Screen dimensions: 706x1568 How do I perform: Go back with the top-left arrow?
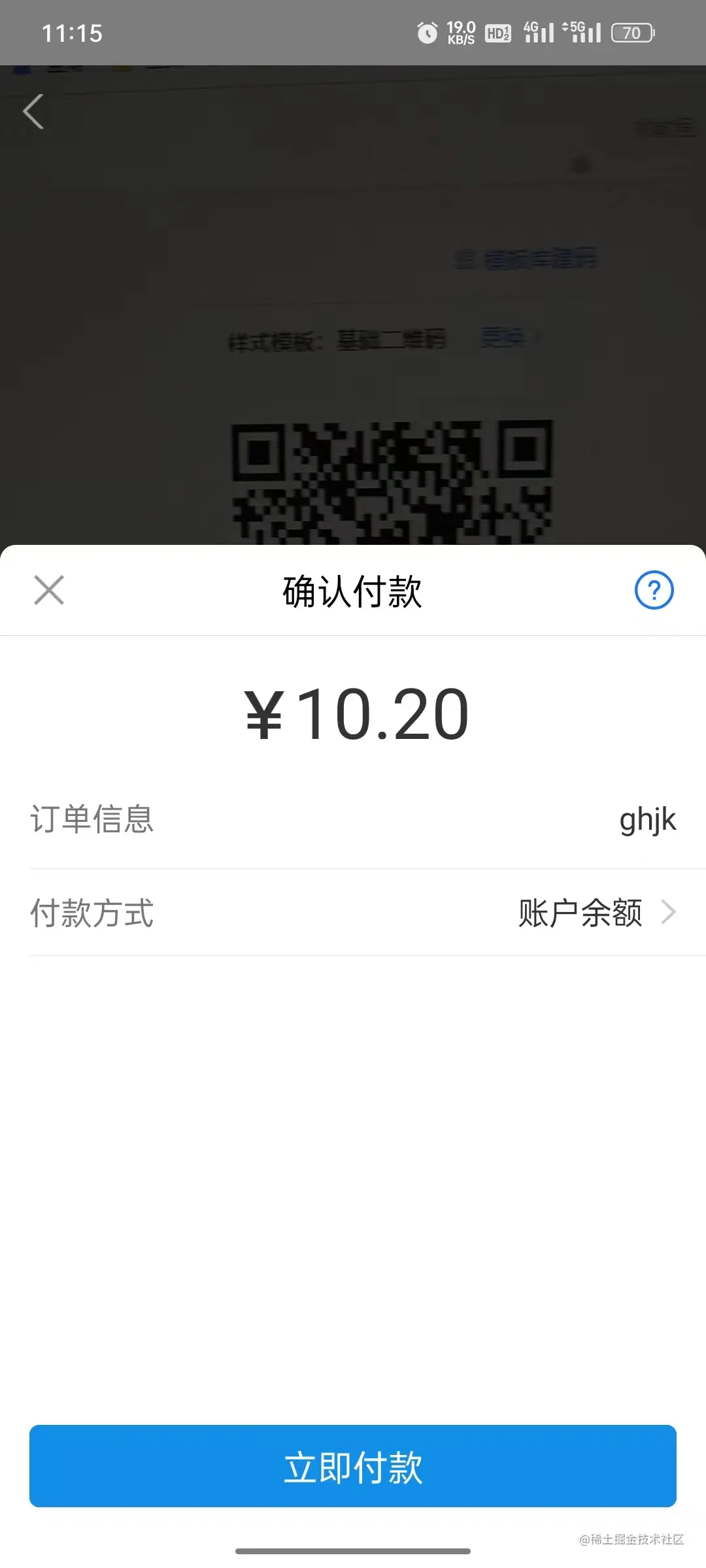coord(34,112)
